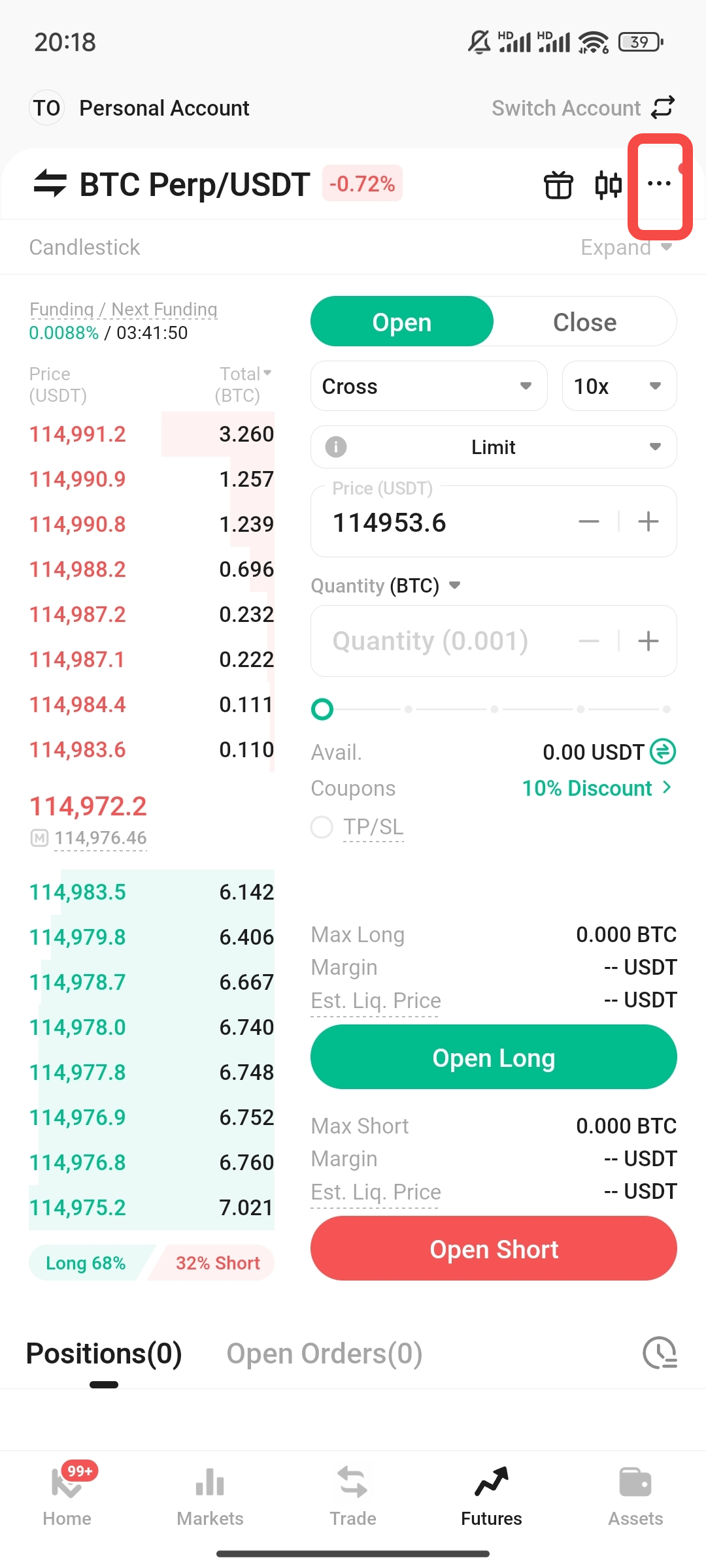Switch to the Close segment
Viewport: 706px width, 1568px height.
pyautogui.click(x=584, y=322)
